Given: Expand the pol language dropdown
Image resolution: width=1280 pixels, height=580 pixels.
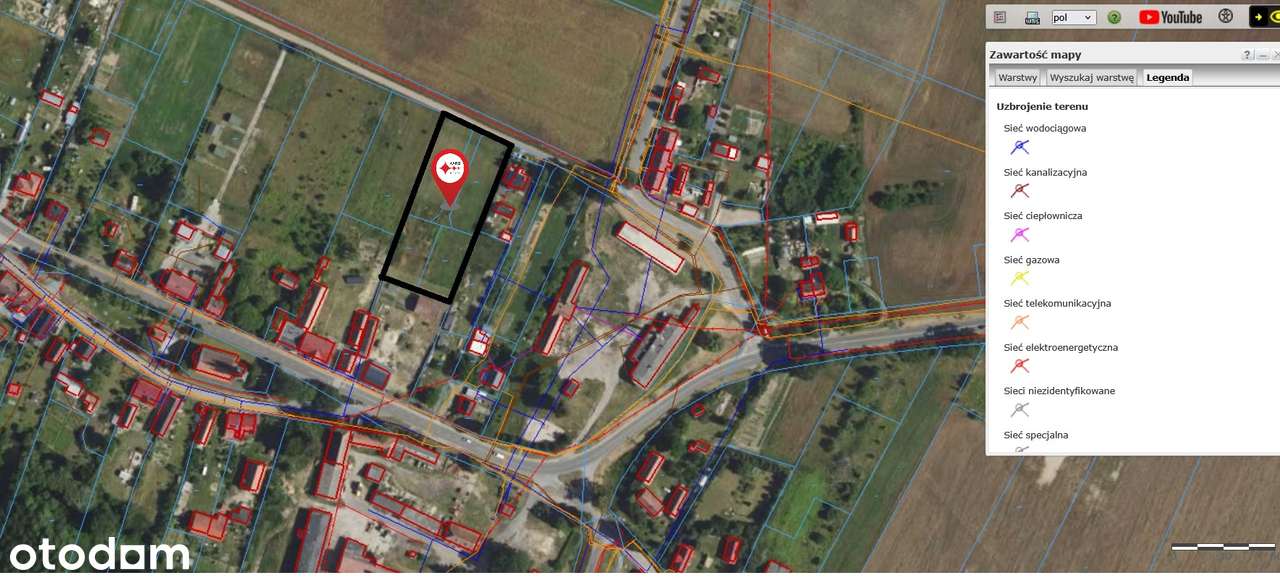Looking at the screenshot, I should (x=1074, y=17).
